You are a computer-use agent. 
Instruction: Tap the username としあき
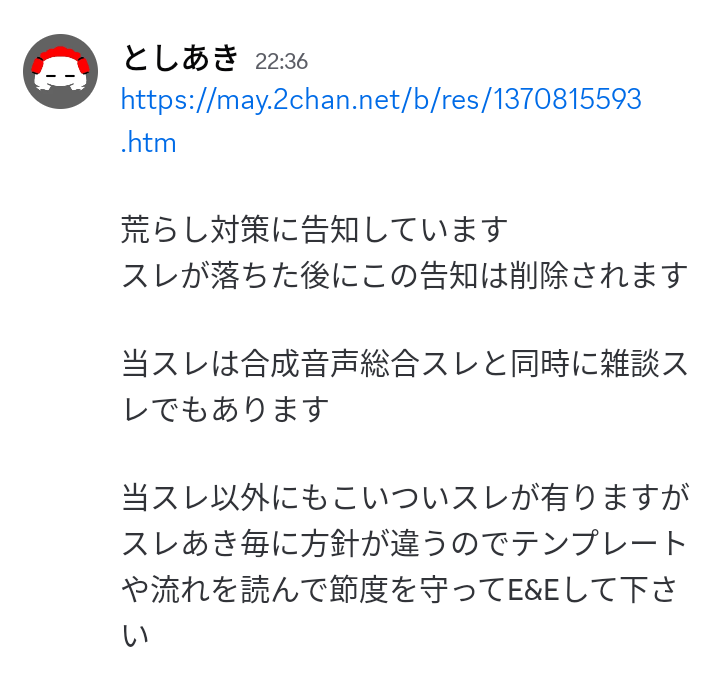click(x=180, y=58)
